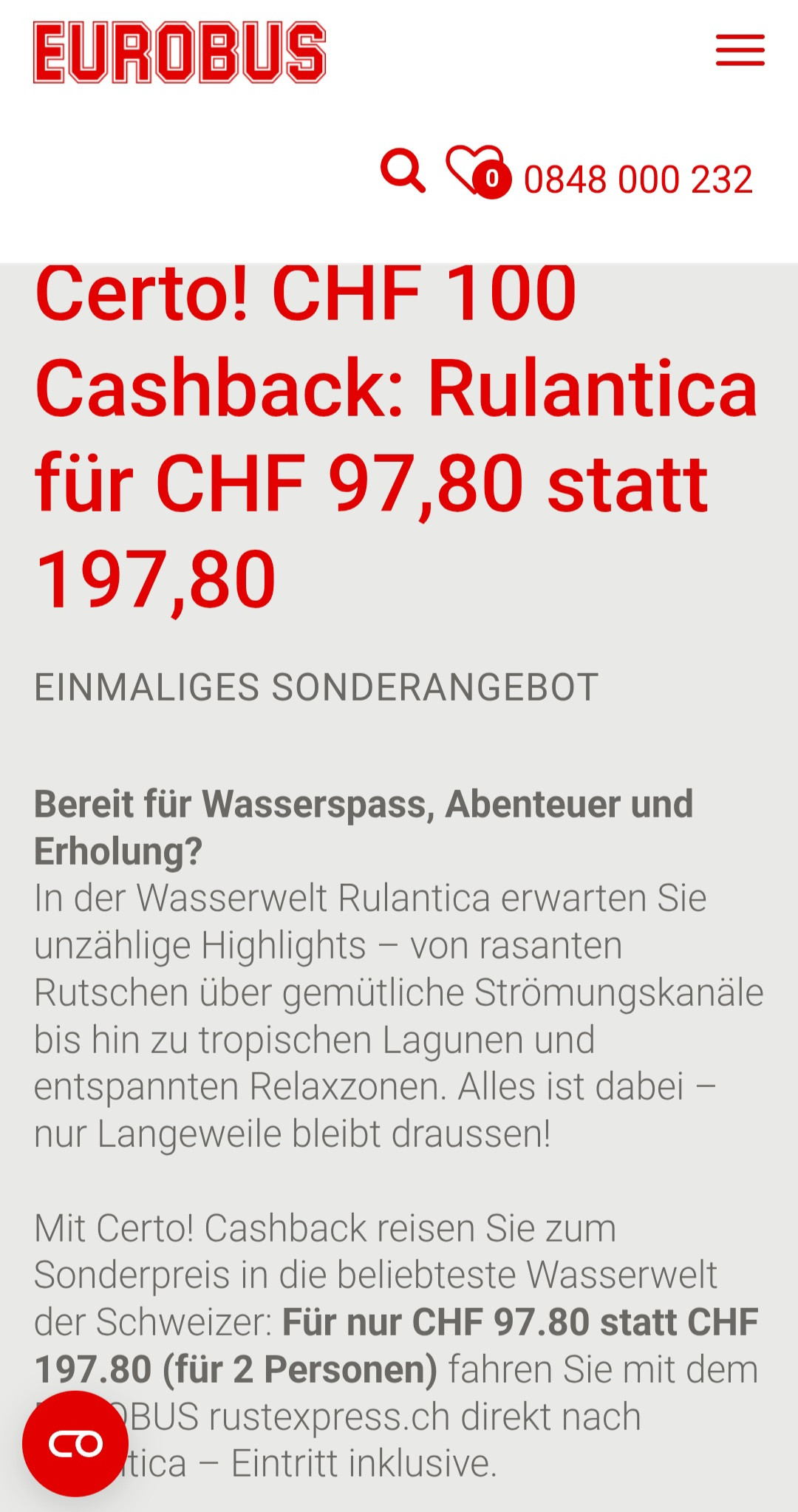Screen dimensions: 798x1512
Task: Go to the EUROBUS homepage via logo
Action: pyautogui.click(x=180, y=52)
